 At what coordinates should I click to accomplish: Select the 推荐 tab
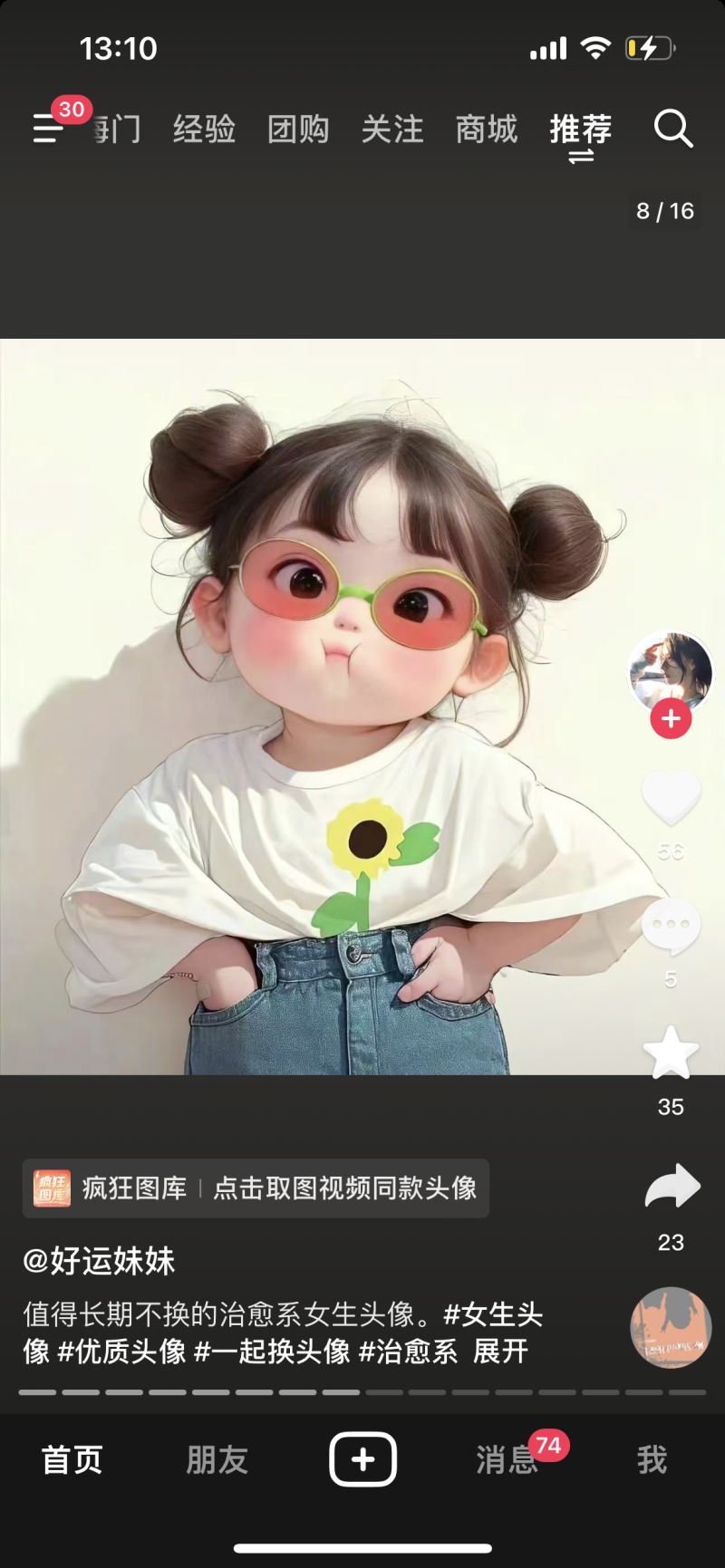(x=581, y=130)
